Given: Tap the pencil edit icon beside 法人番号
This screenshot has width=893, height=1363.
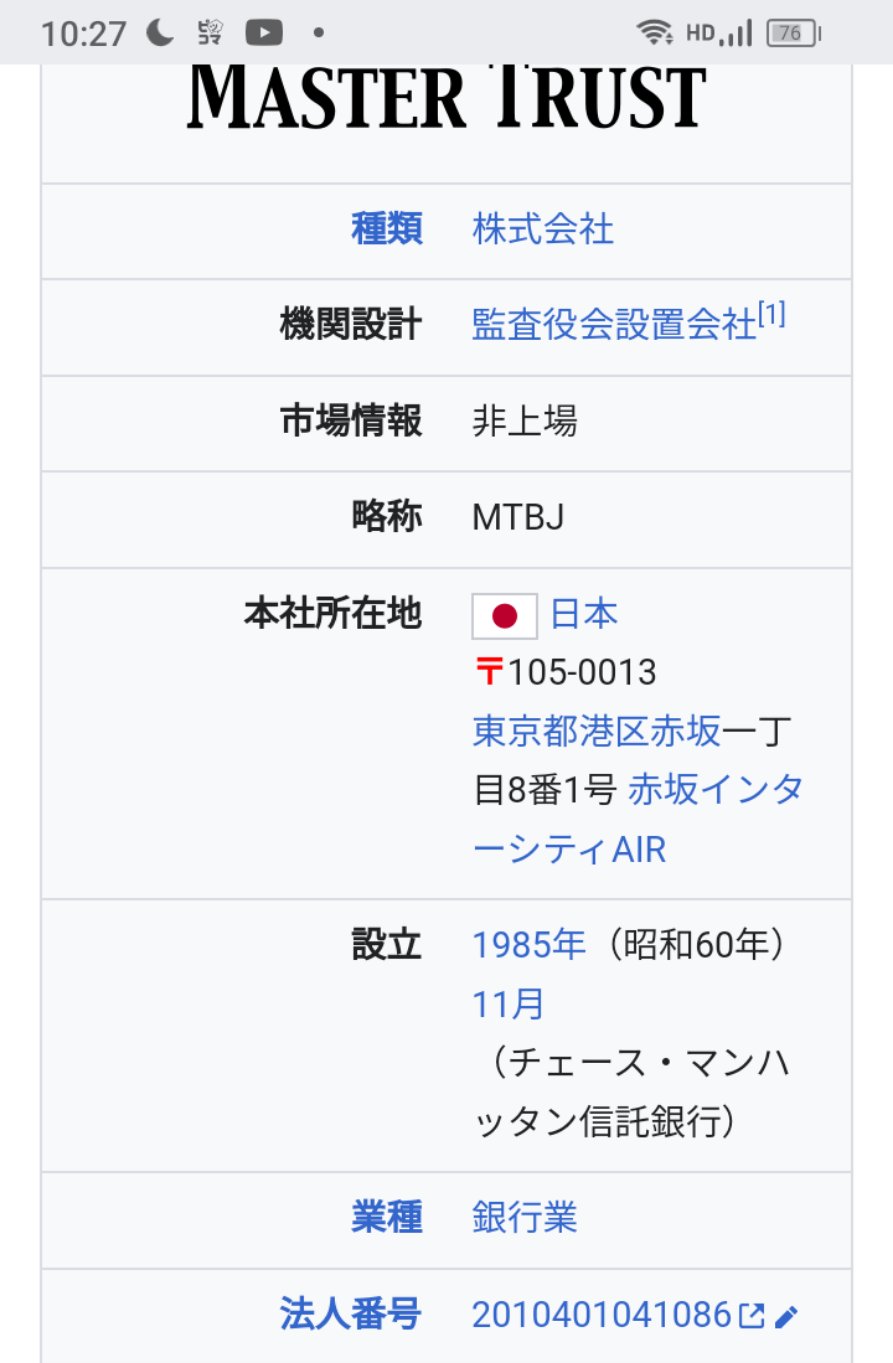Looking at the screenshot, I should [x=787, y=1317].
